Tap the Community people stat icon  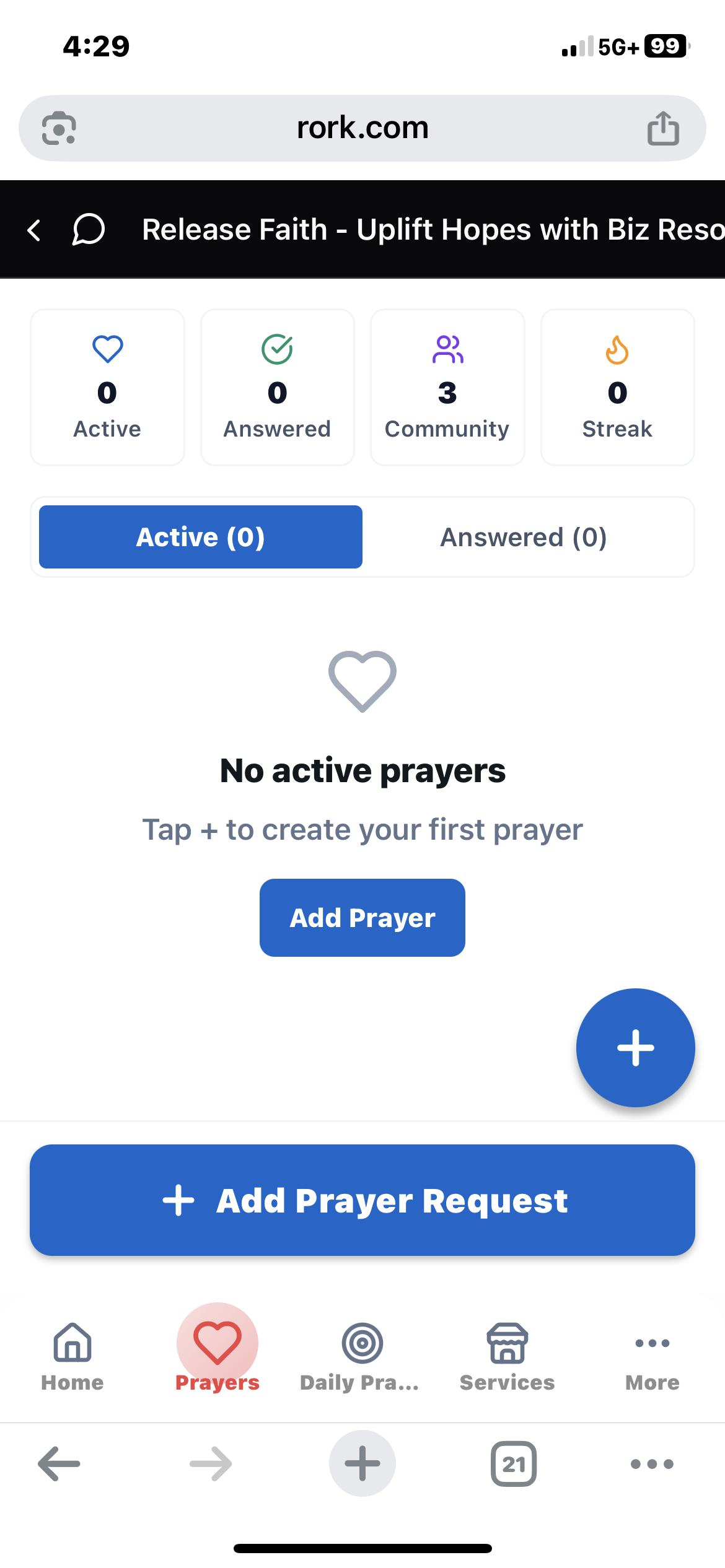click(x=447, y=349)
